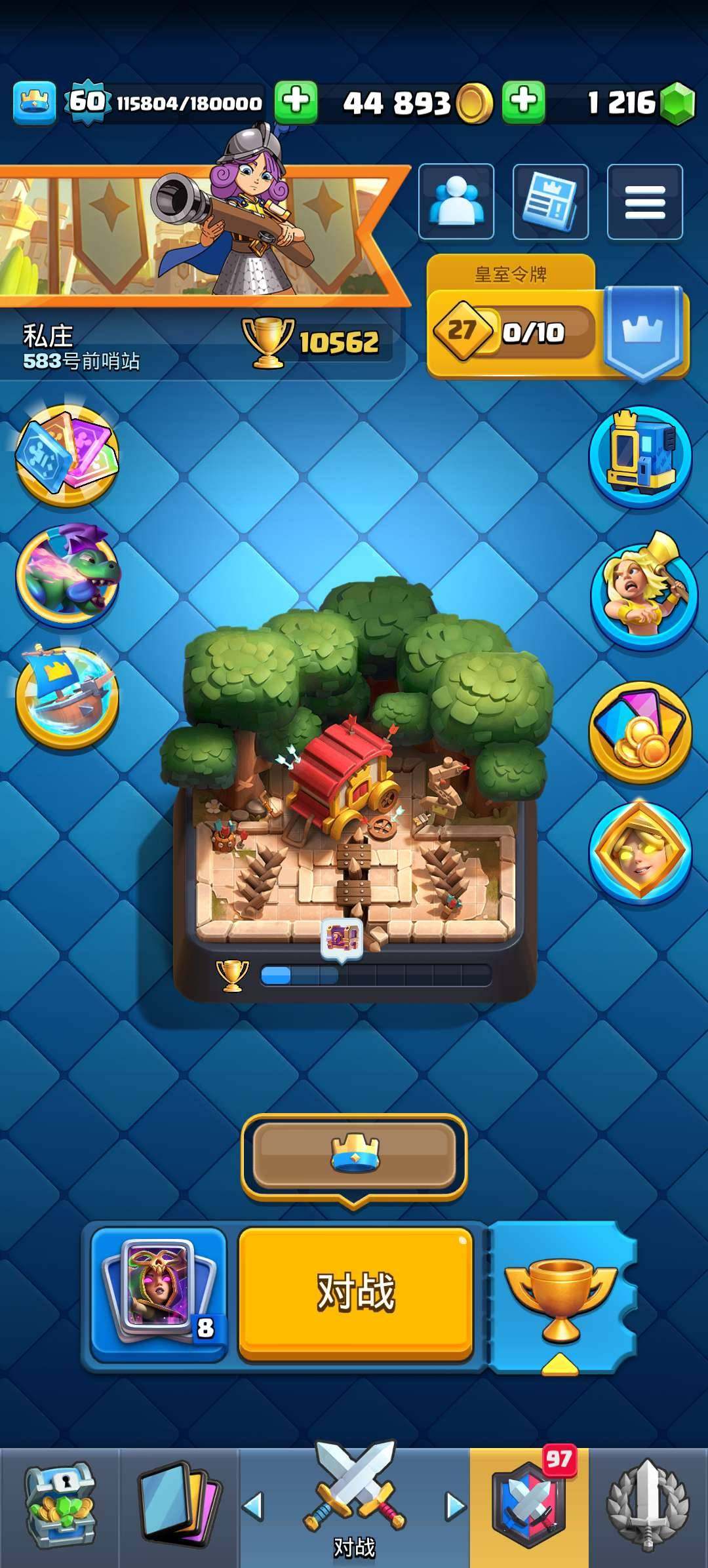Open the ship event icon

click(67, 695)
